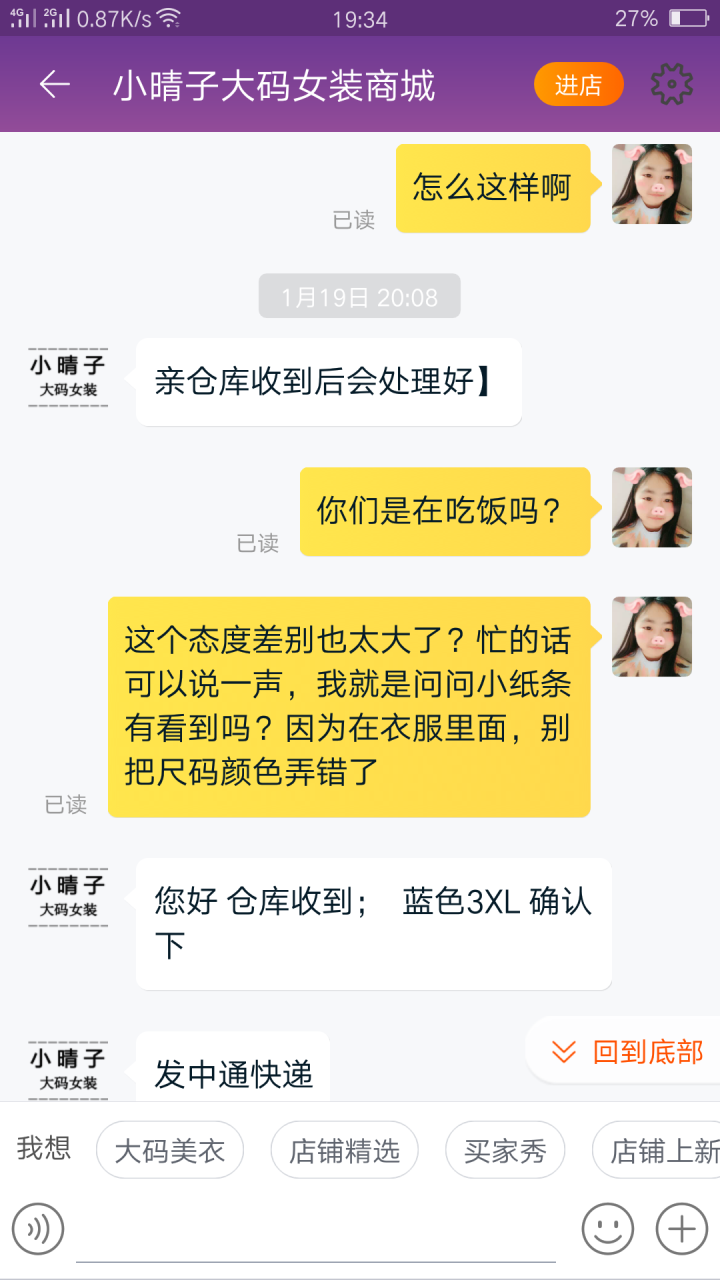Select the 大码美衣 quick chip
The width and height of the screenshot is (720, 1280).
click(169, 1151)
